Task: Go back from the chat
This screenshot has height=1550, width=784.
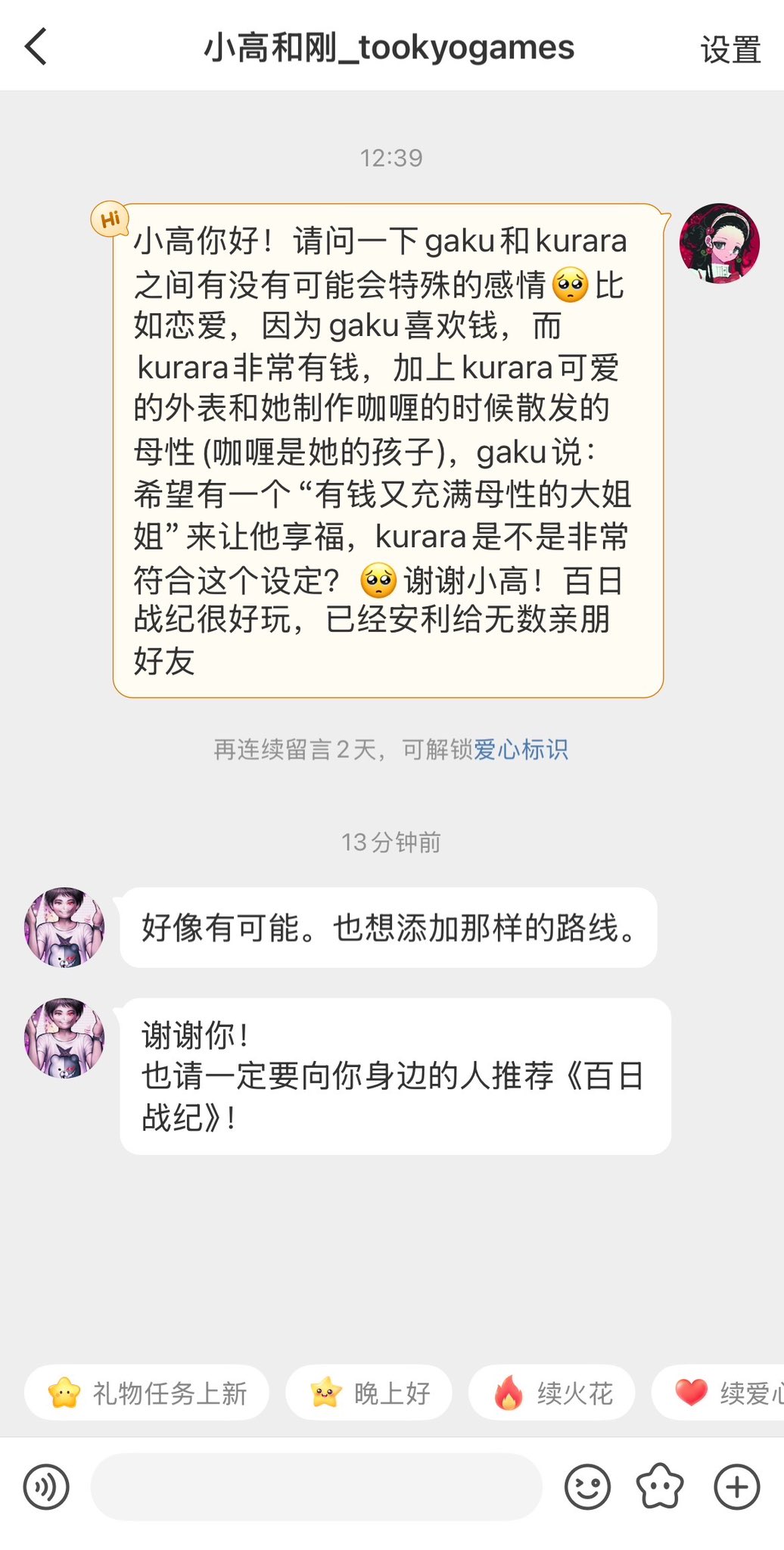Action: (x=36, y=47)
